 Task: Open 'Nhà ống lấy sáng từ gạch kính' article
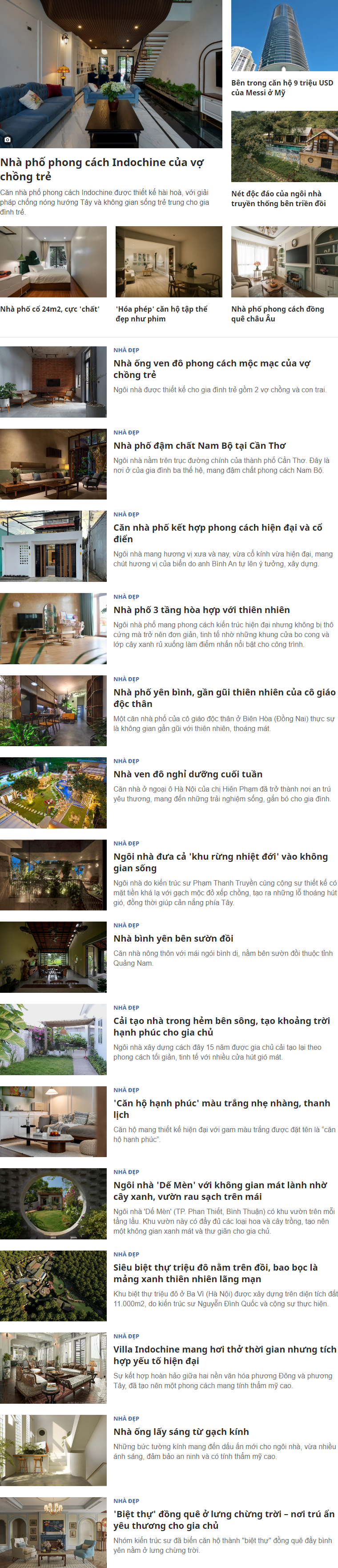(x=181, y=1432)
